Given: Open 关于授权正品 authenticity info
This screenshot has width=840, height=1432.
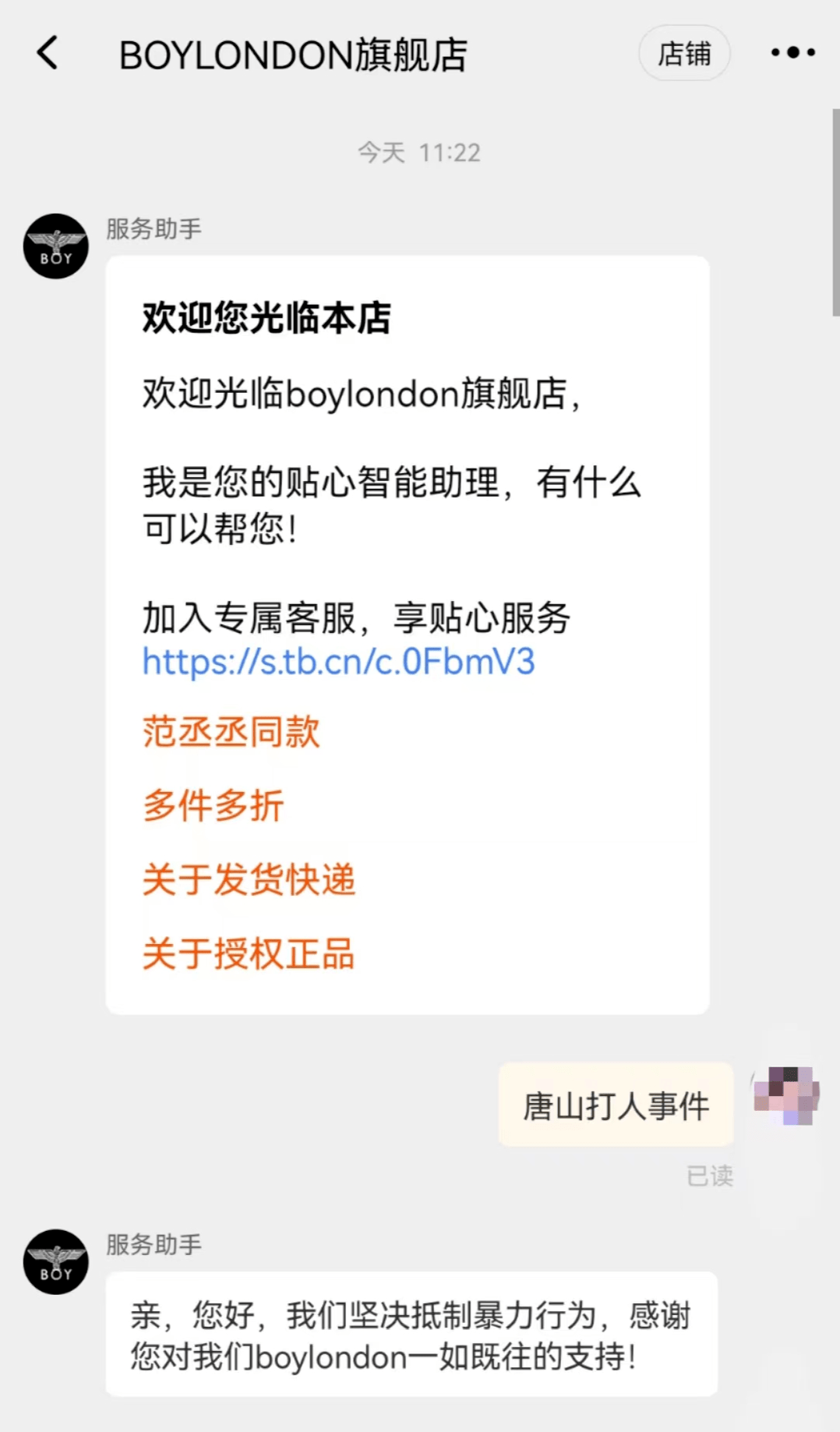Looking at the screenshot, I should click(x=249, y=953).
